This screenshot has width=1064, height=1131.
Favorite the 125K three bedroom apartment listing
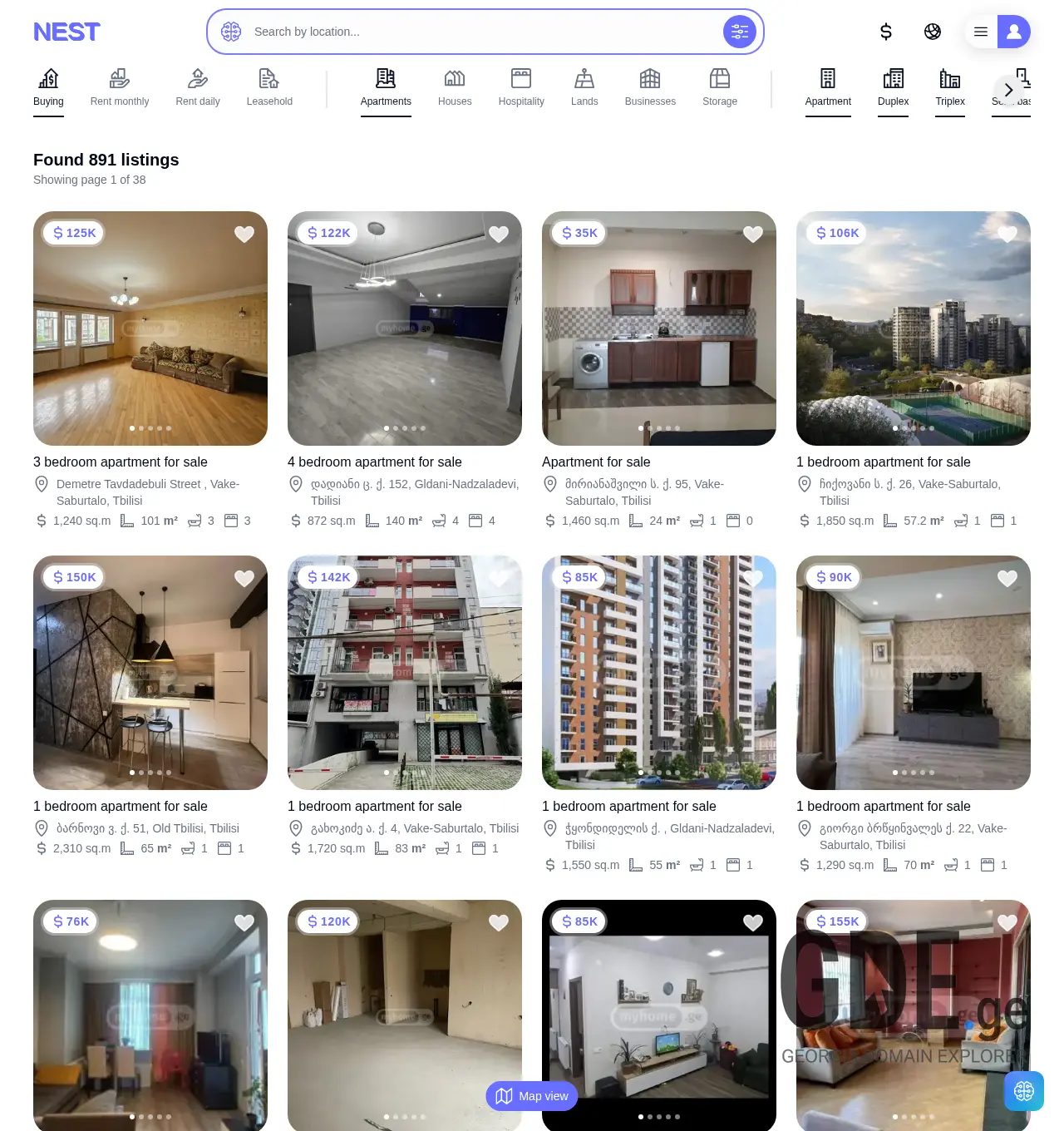click(x=244, y=234)
